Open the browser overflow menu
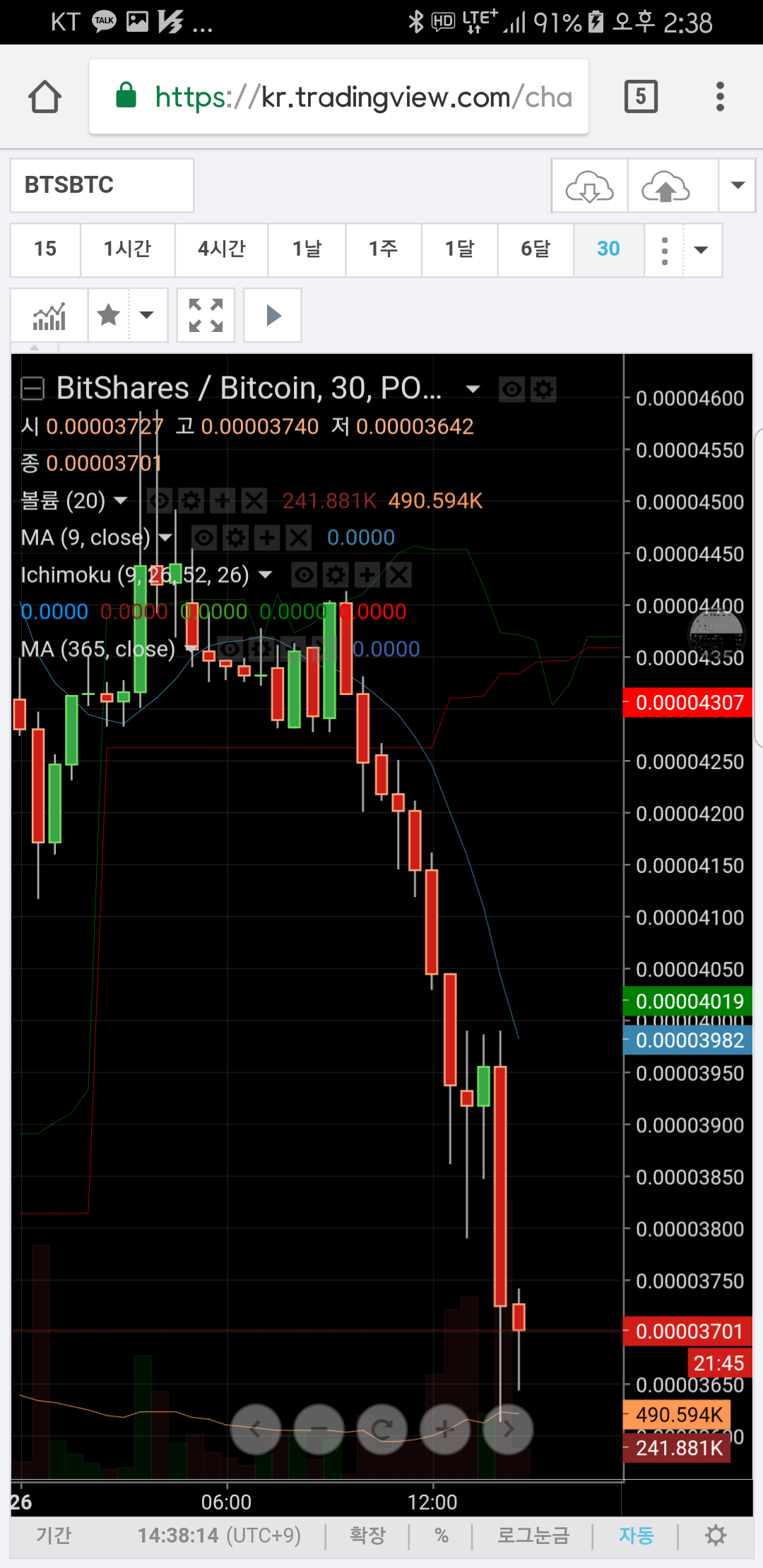The image size is (763, 1568). pos(720,97)
